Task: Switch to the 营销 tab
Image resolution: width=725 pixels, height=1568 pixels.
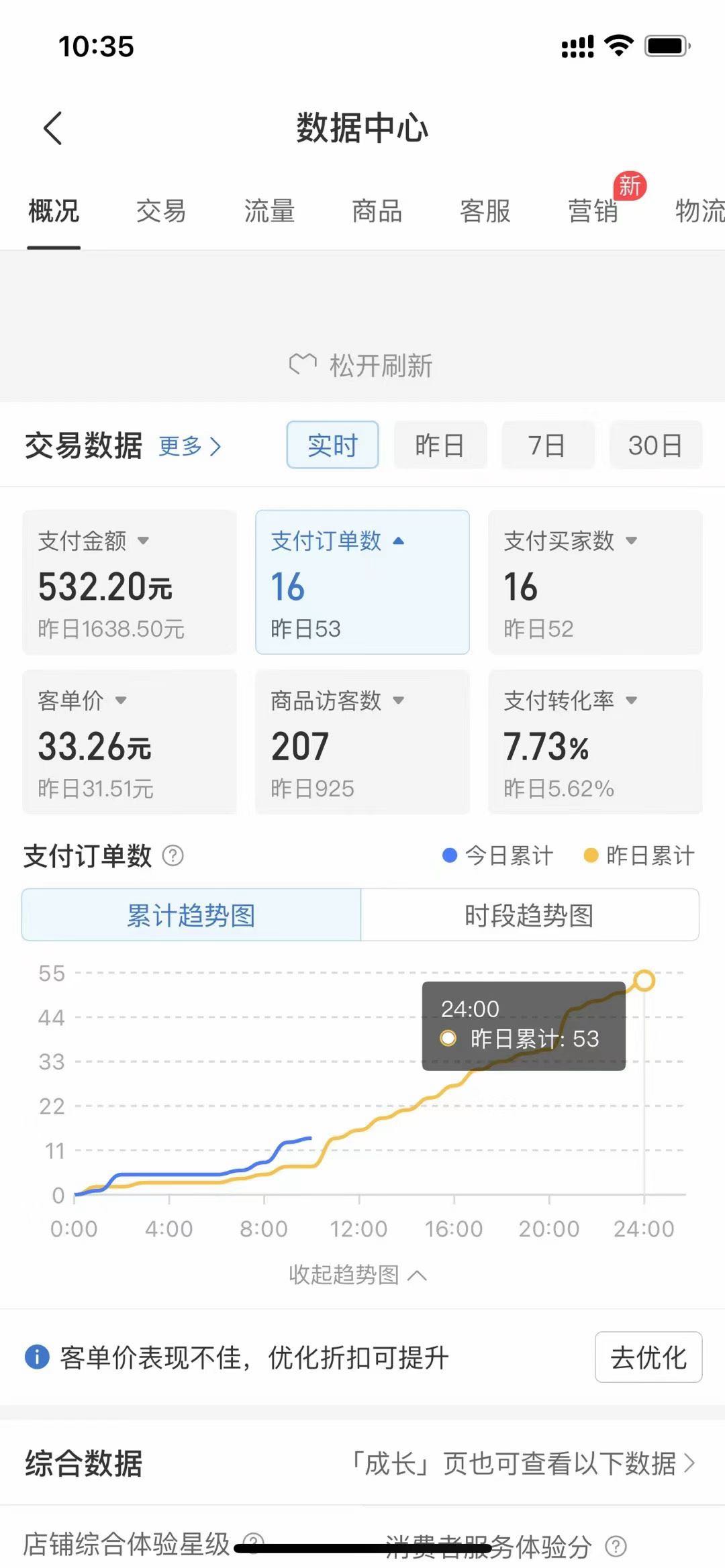Action: pyautogui.click(x=593, y=211)
